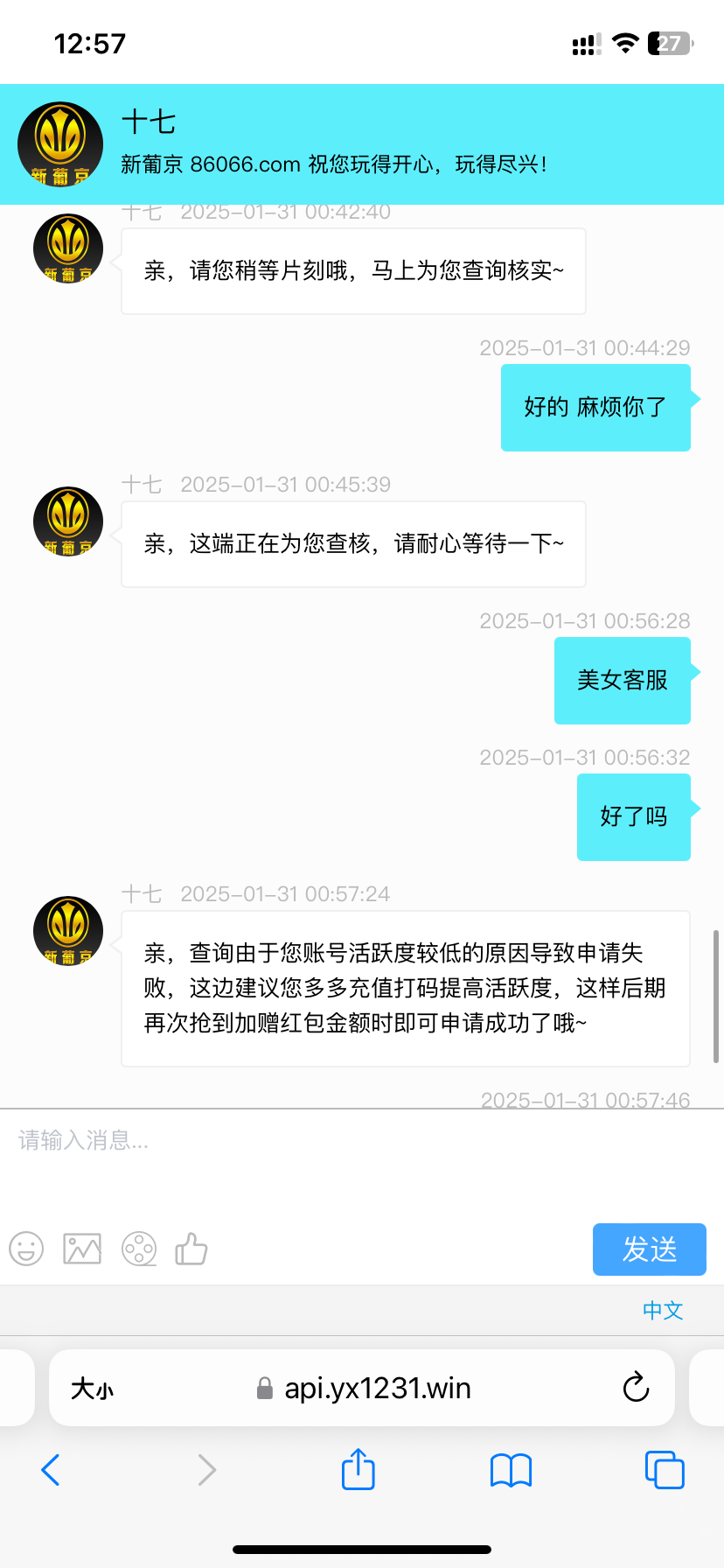Screen dimensions: 724x1568
Task: Tap the thumbs-up rating icon
Action: (191, 1249)
